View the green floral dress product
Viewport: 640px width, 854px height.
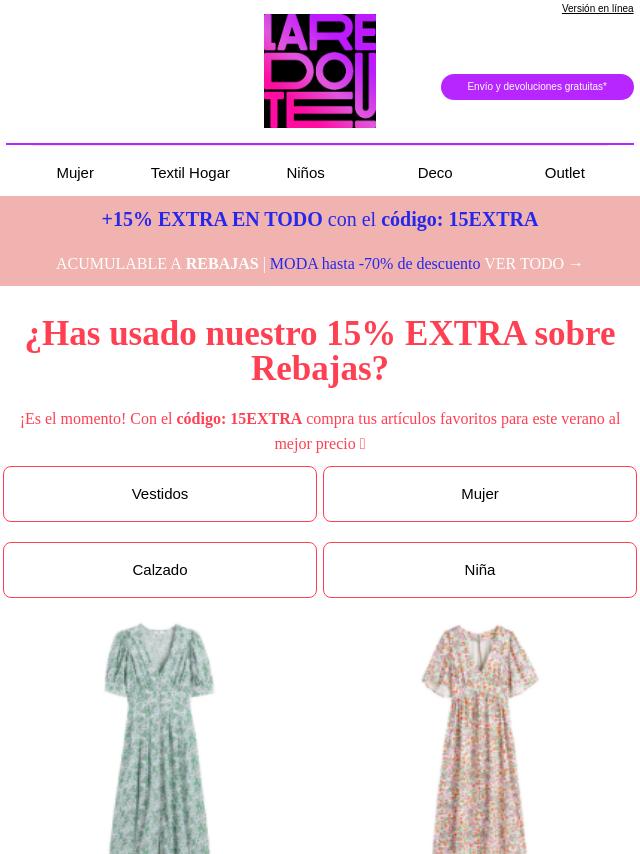160,738
